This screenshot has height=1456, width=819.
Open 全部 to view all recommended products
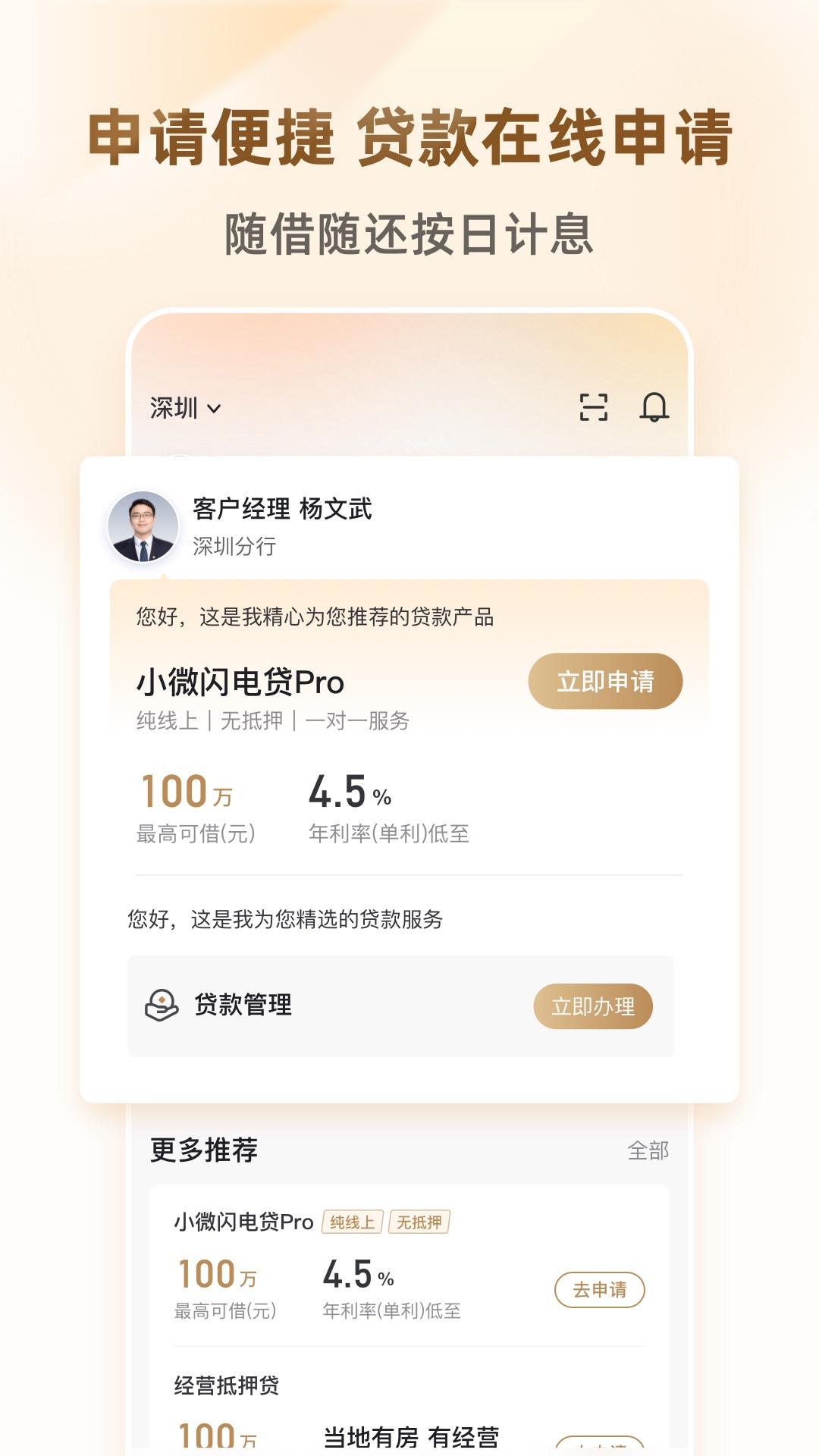point(648,1151)
